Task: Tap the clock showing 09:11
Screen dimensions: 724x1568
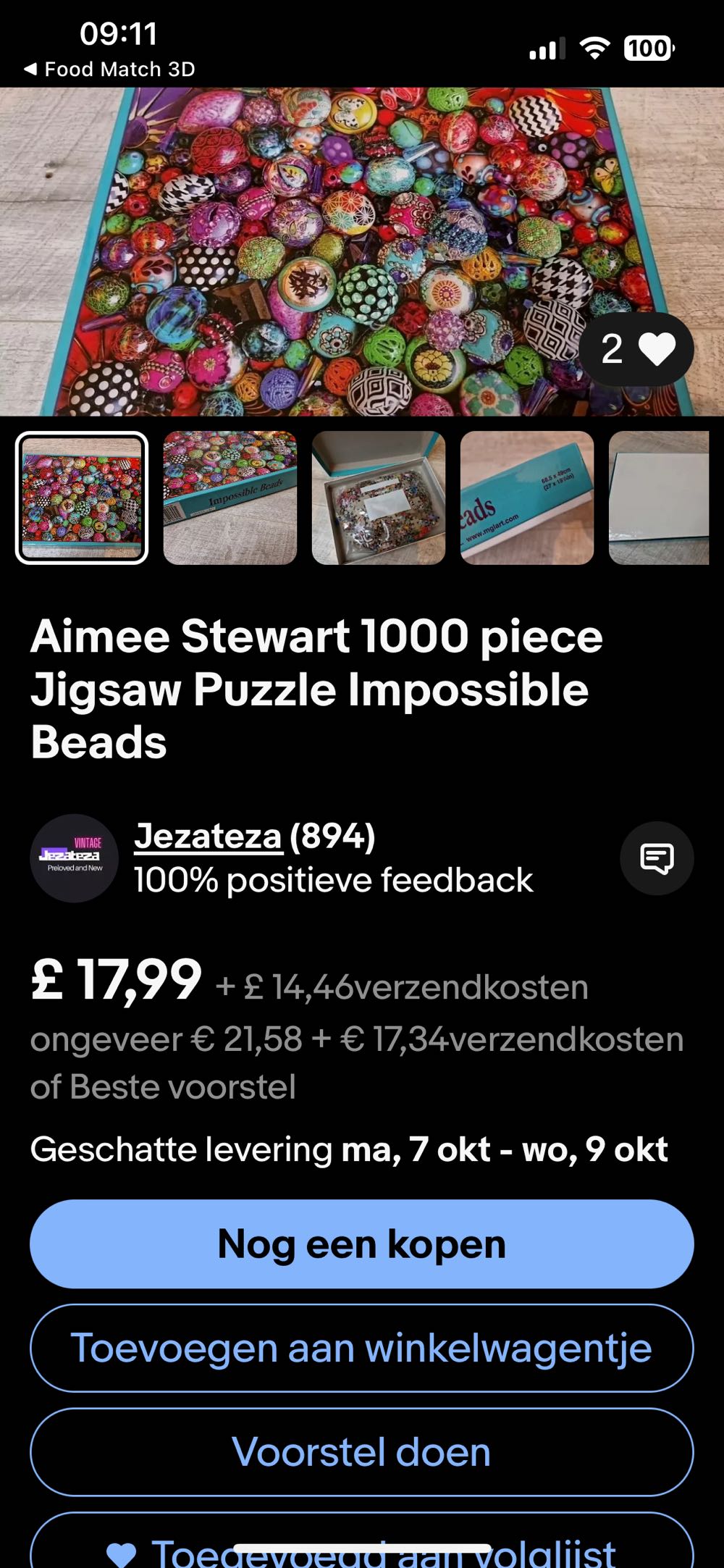Action: click(119, 34)
